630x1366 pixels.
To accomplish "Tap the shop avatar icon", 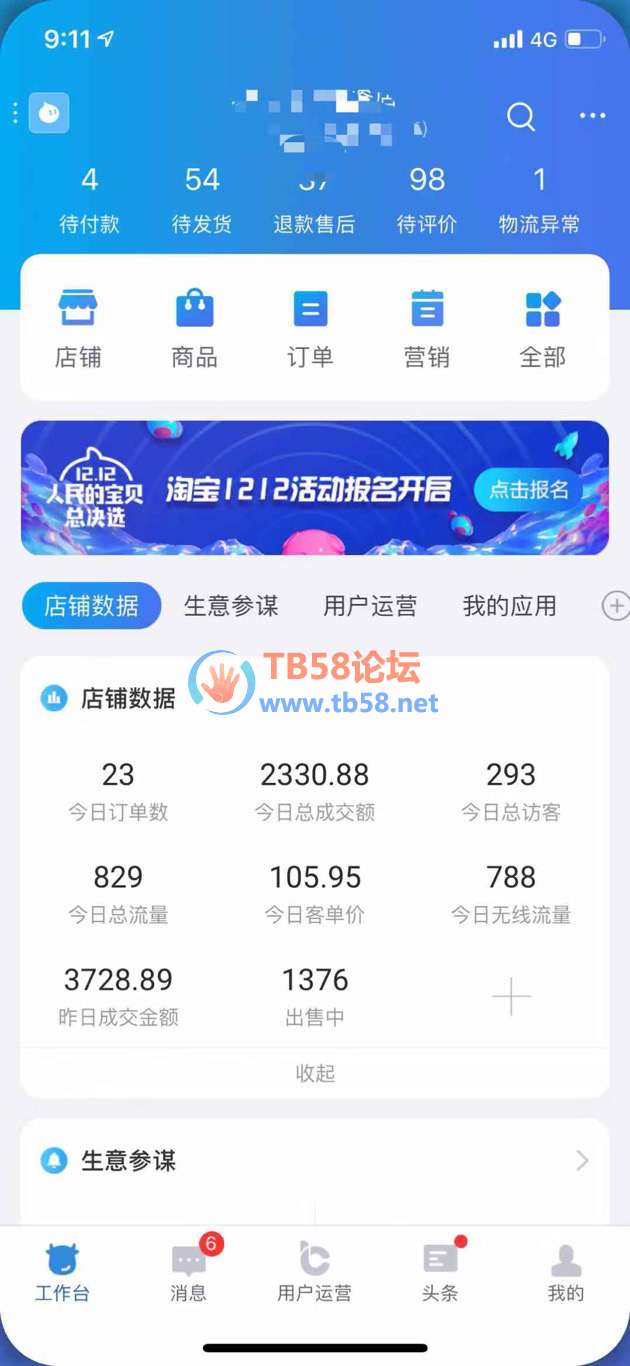I will tap(49, 113).
